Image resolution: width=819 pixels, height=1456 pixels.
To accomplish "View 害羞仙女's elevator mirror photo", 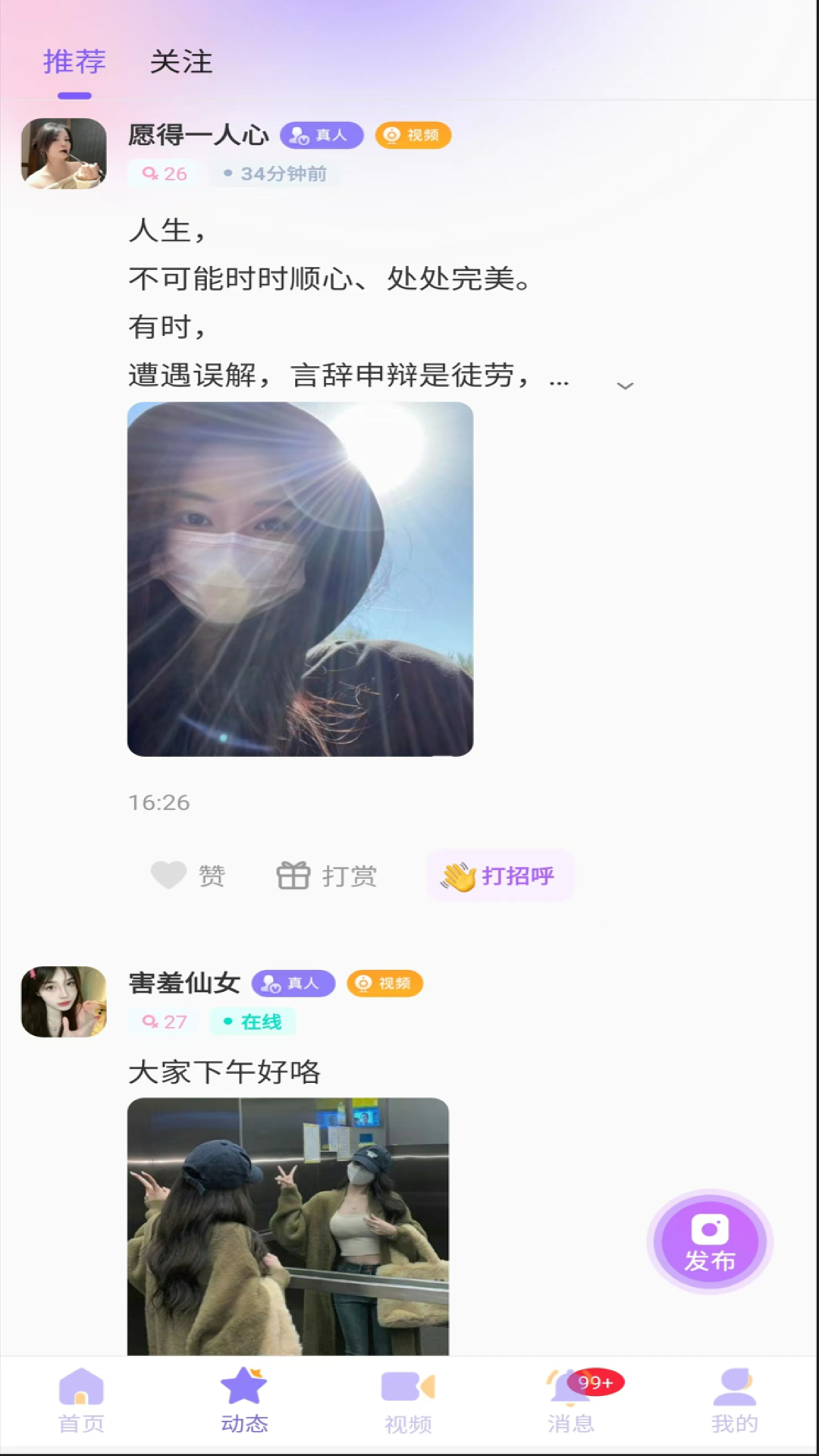I will pos(288,1225).
